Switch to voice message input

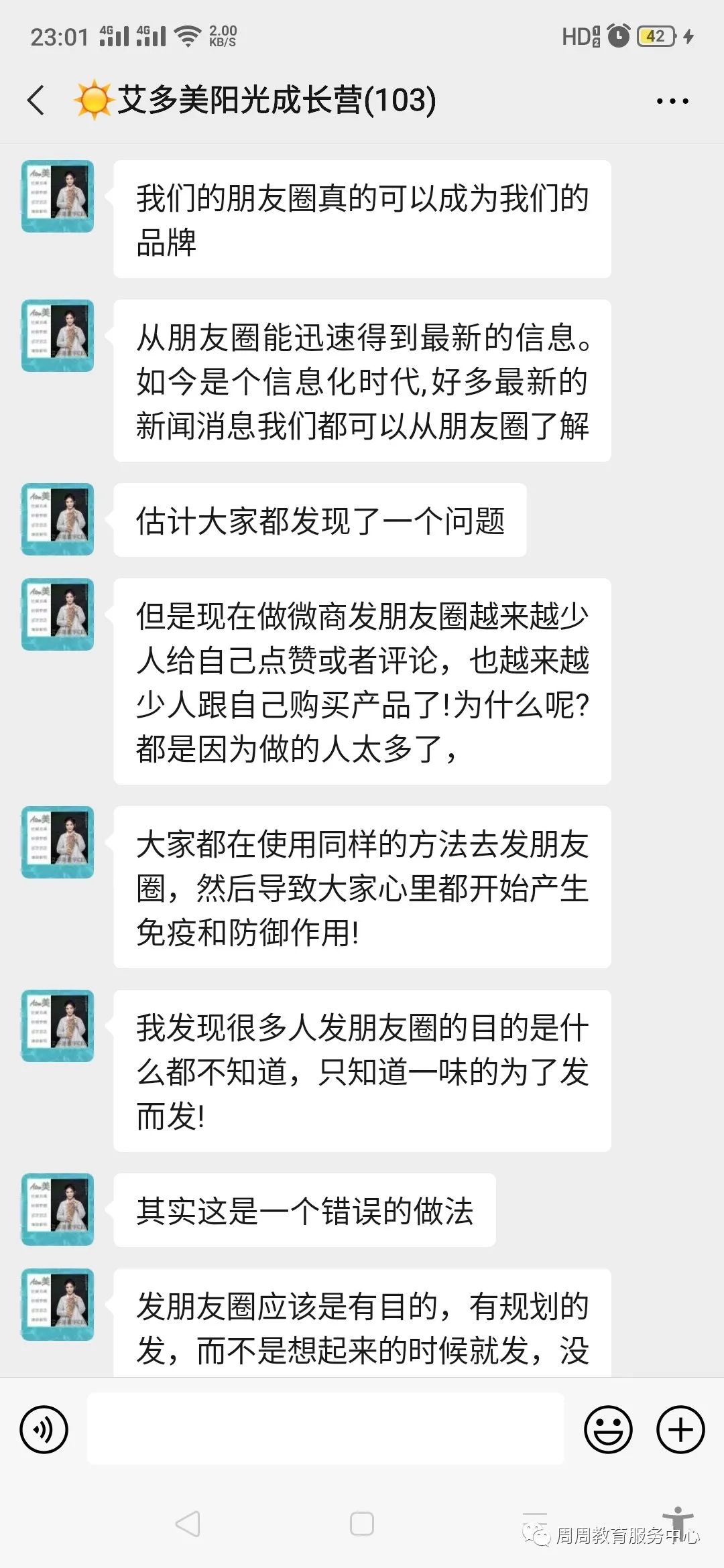(x=44, y=1429)
